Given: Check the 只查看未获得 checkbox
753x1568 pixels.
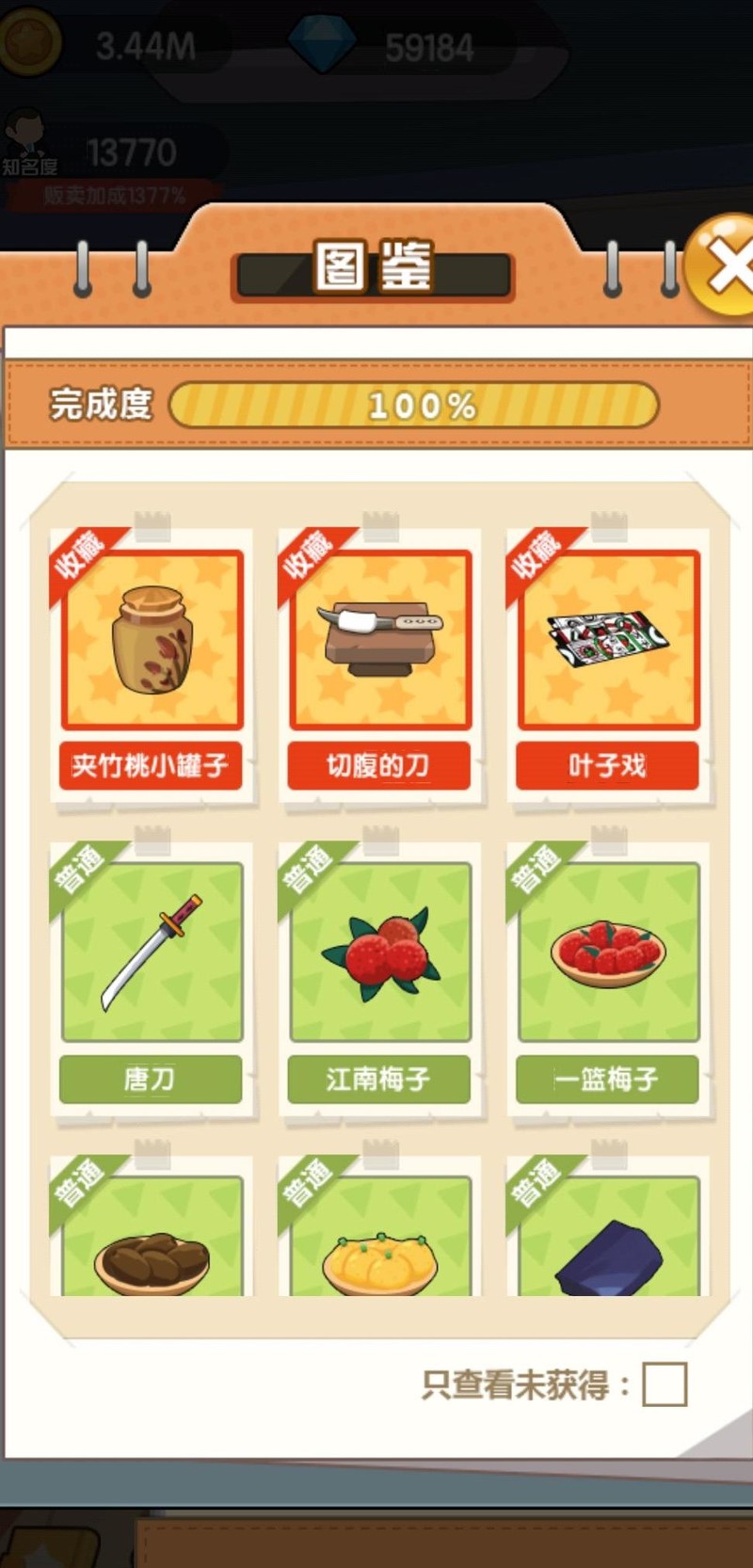Looking at the screenshot, I should 665,1384.
